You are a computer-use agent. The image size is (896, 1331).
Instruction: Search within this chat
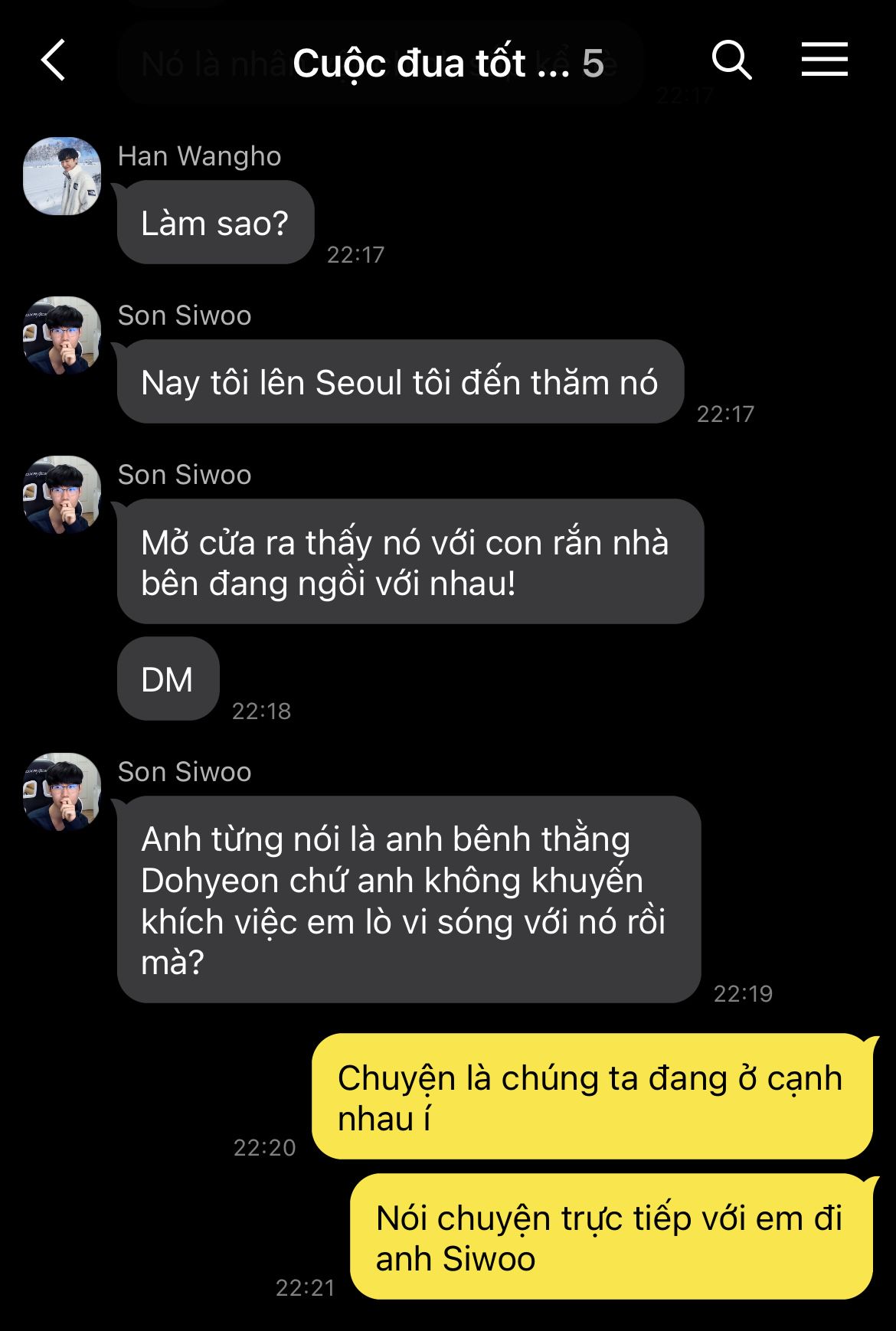731,60
